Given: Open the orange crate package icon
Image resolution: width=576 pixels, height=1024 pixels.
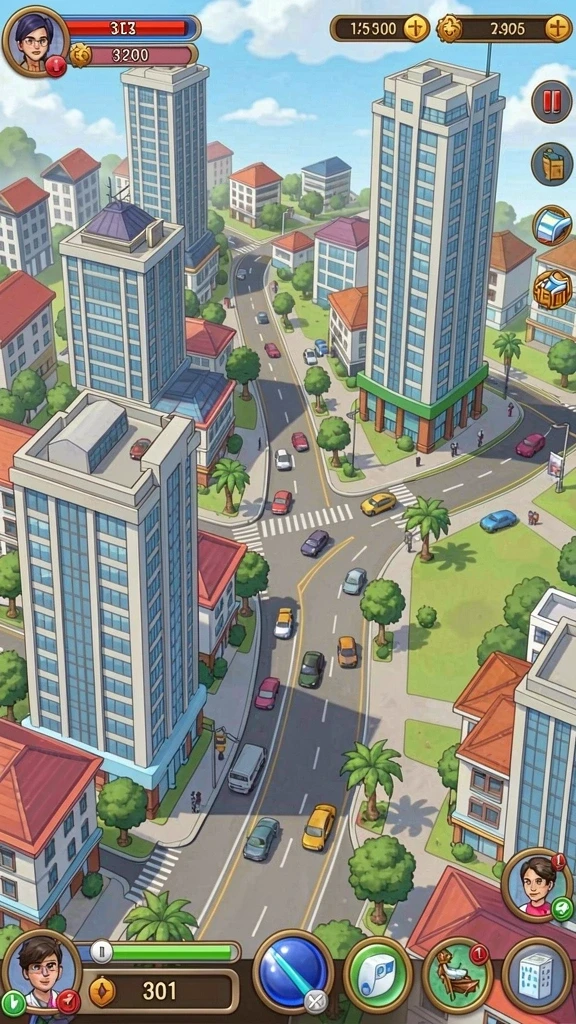Looking at the screenshot, I should (552, 289).
